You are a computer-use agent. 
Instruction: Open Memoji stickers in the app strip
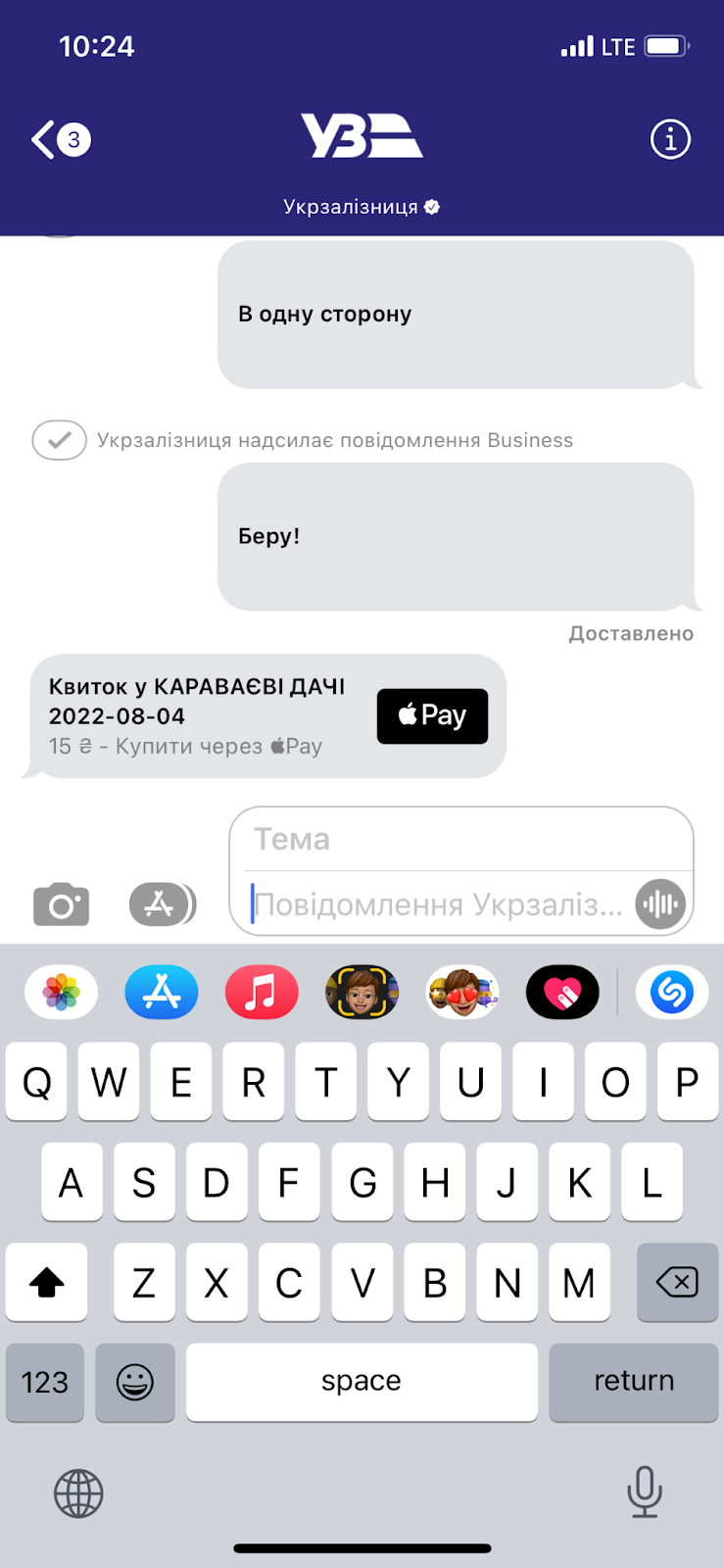point(462,993)
